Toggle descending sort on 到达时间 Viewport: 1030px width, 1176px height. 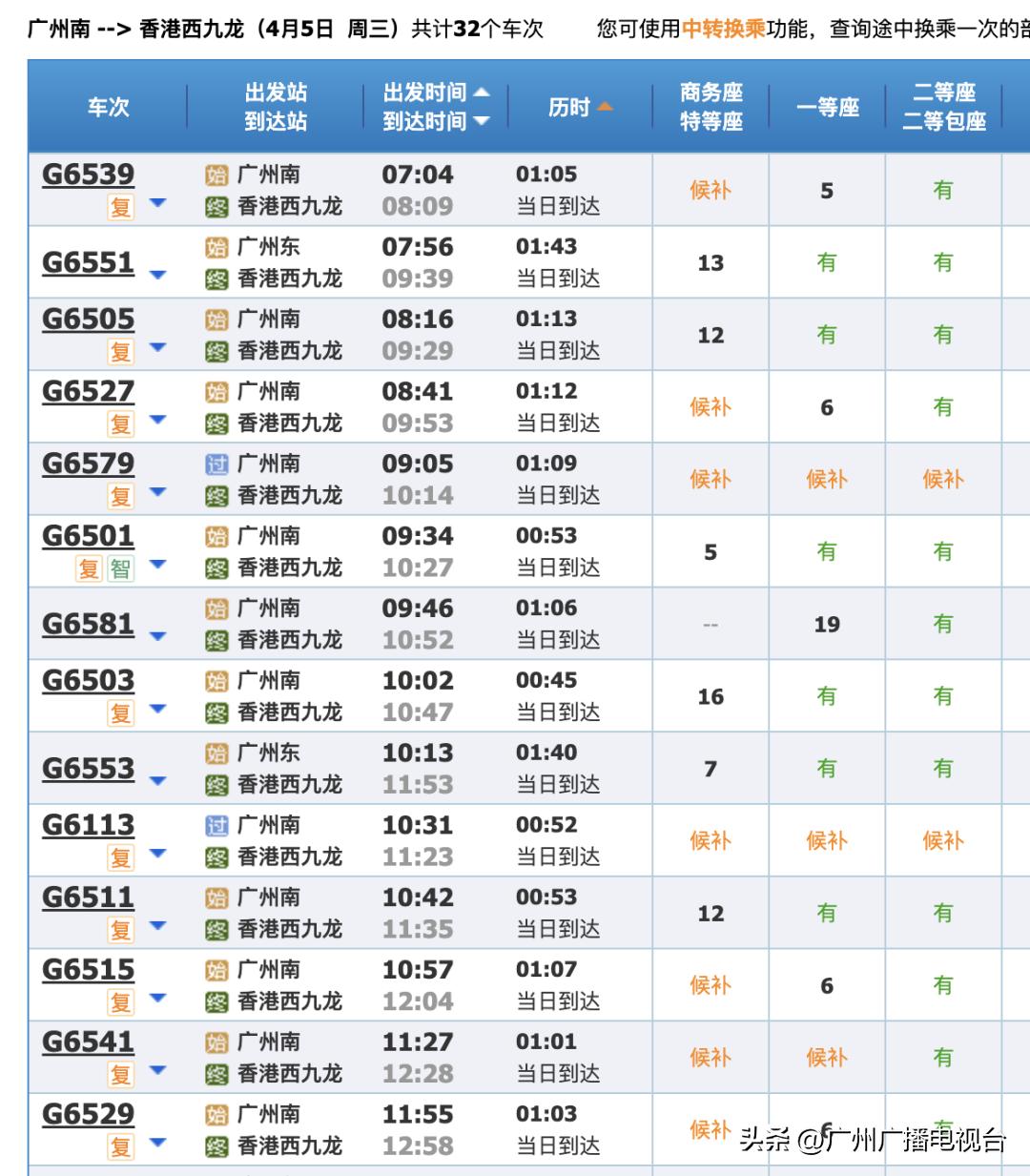pyautogui.click(x=484, y=121)
